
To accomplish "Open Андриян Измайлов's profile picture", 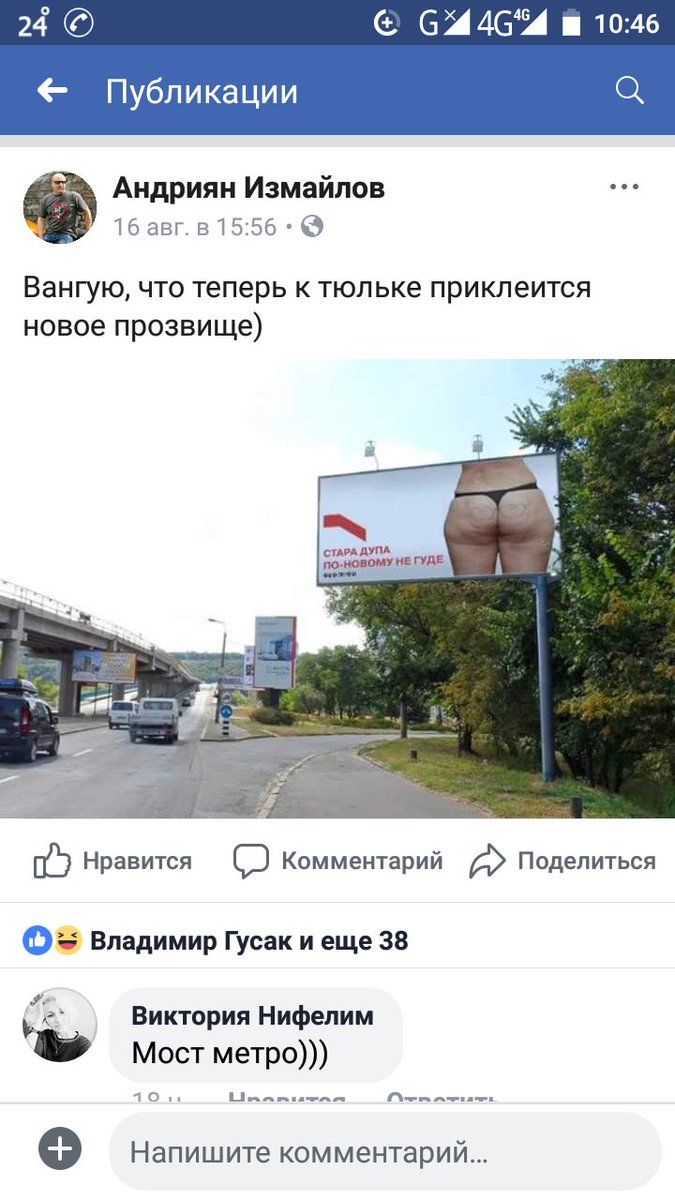I will pyautogui.click(x=59, y=207).
